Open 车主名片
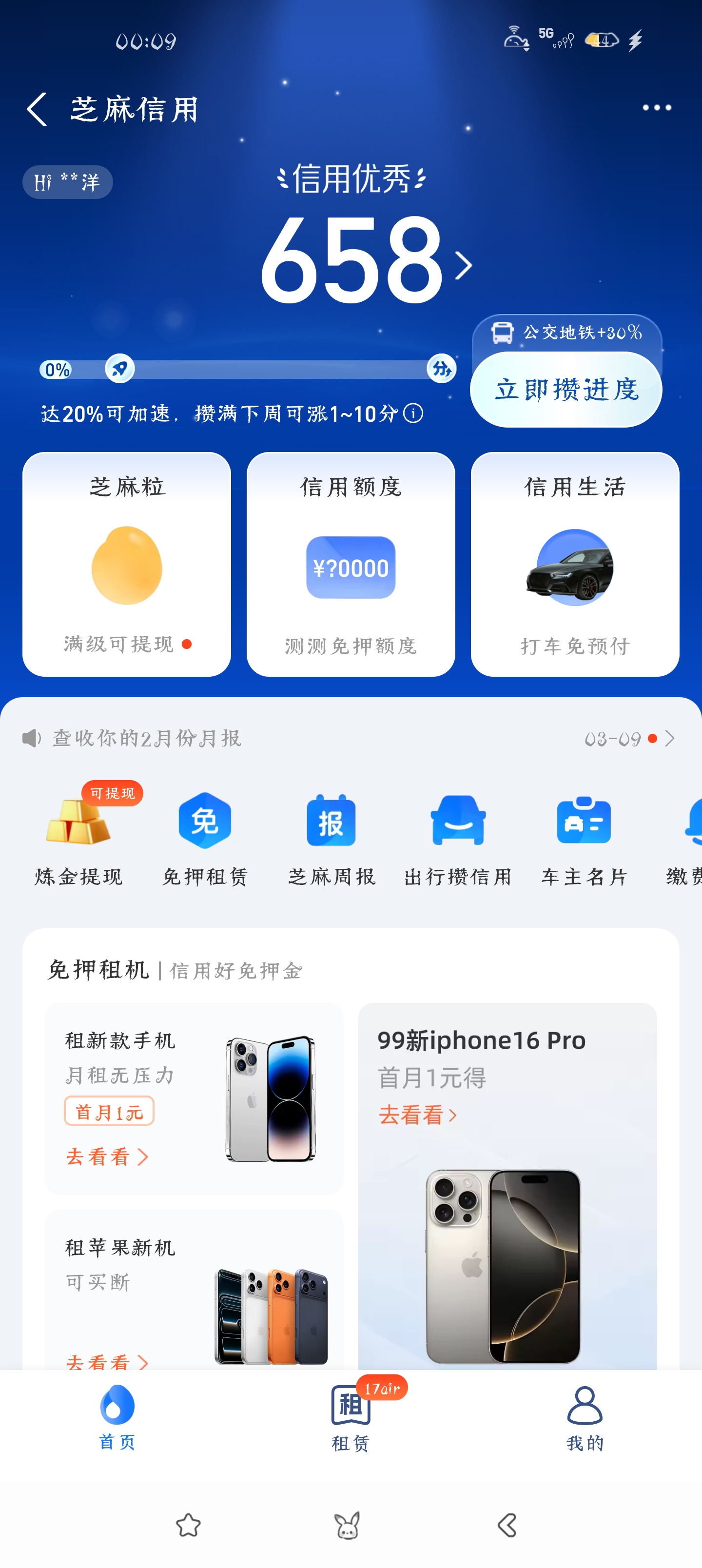Screen dimensions: 702x1568 click(x=584, y=838)
